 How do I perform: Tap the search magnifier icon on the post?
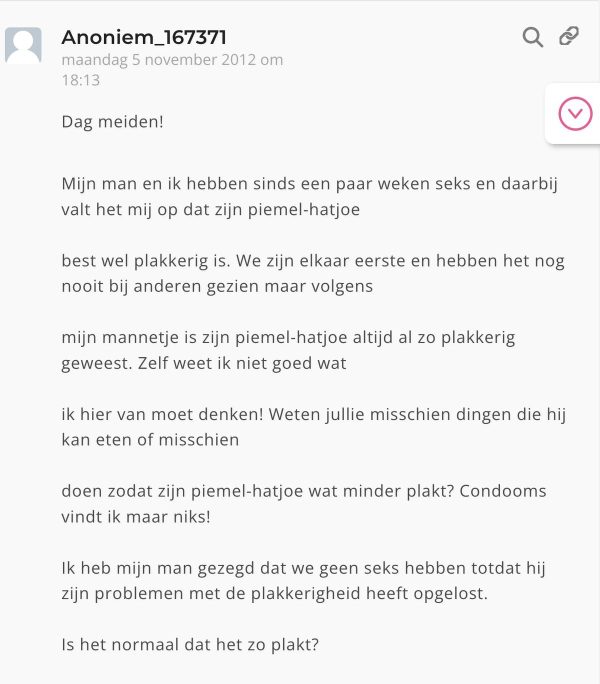pos(533,37)
